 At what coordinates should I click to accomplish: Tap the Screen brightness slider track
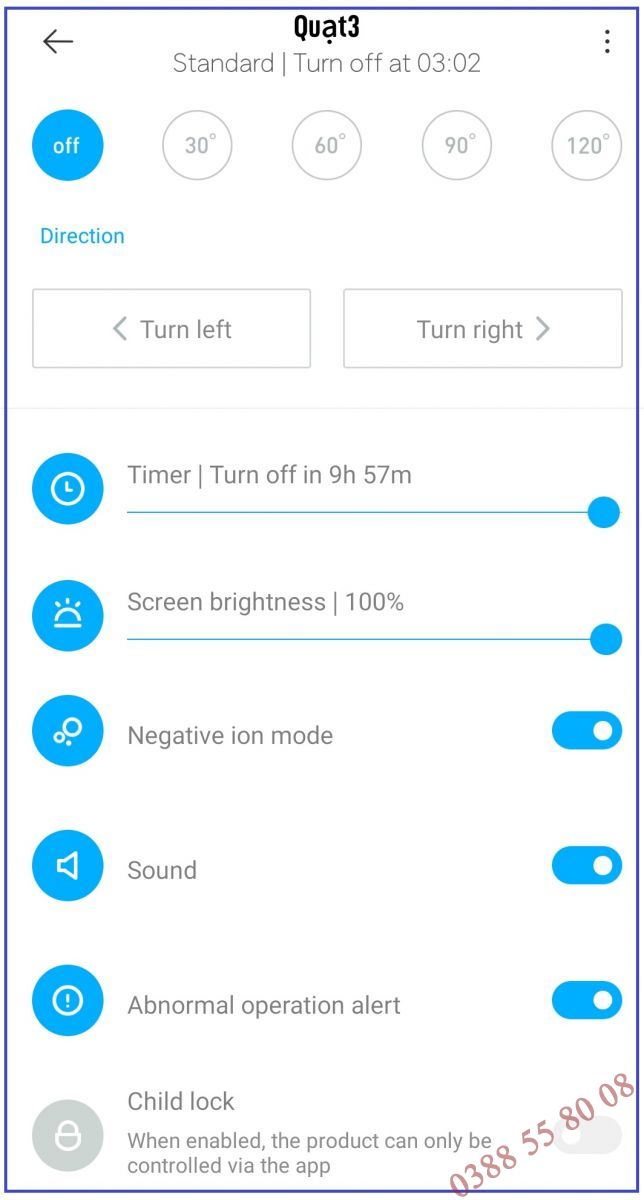tap(360, 639)
